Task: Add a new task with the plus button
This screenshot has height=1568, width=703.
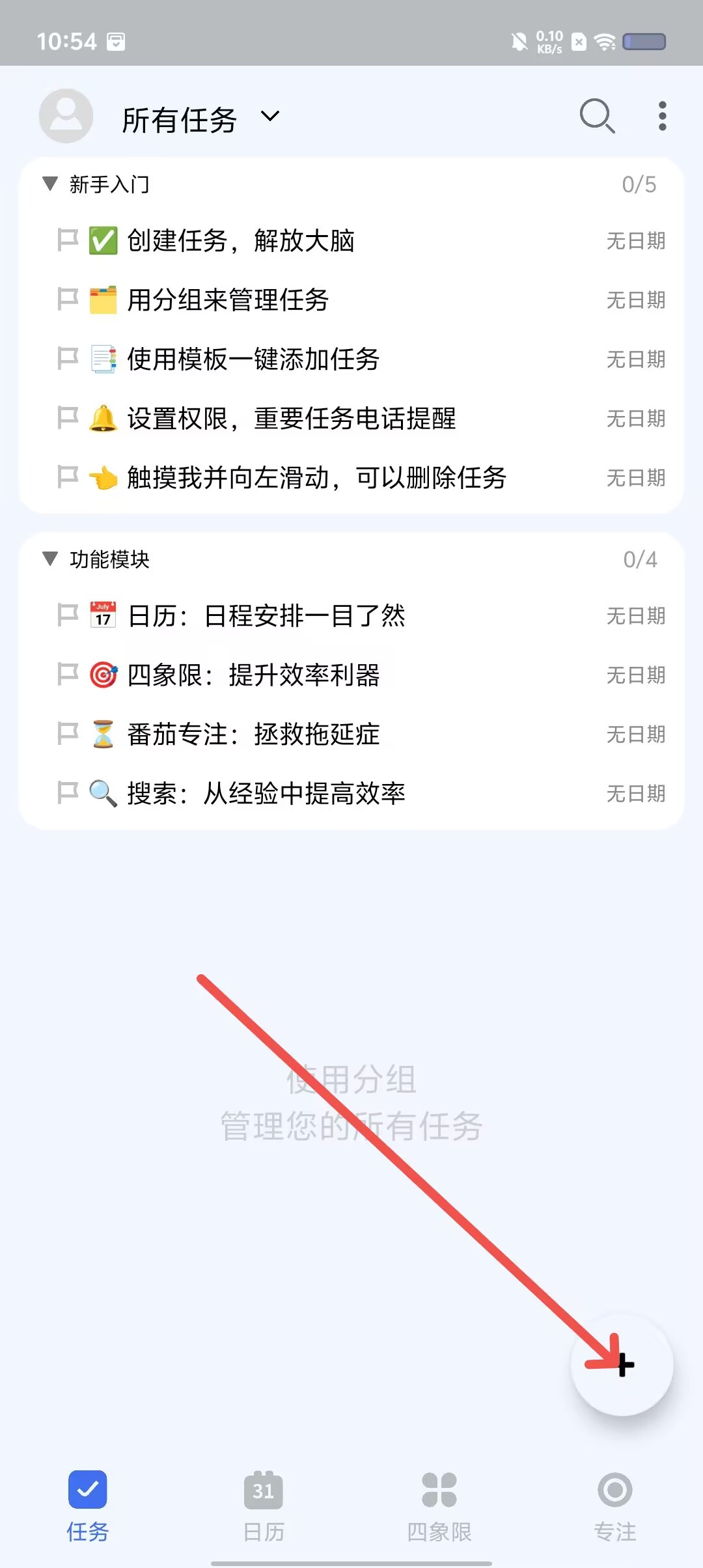Action: 622,1364
